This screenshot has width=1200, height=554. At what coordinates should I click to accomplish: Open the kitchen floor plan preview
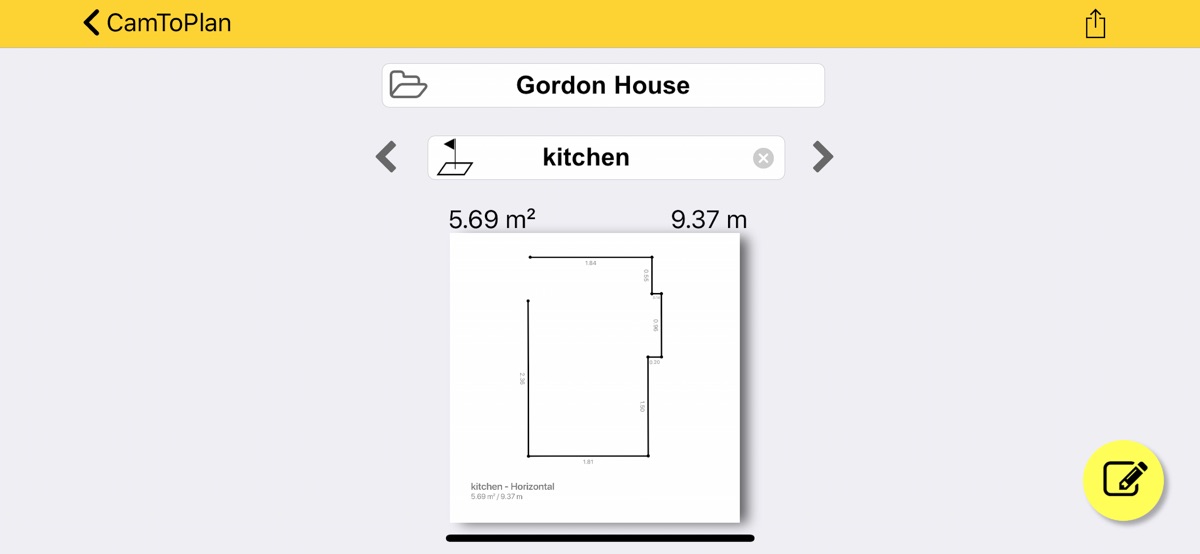coord(595,377)
